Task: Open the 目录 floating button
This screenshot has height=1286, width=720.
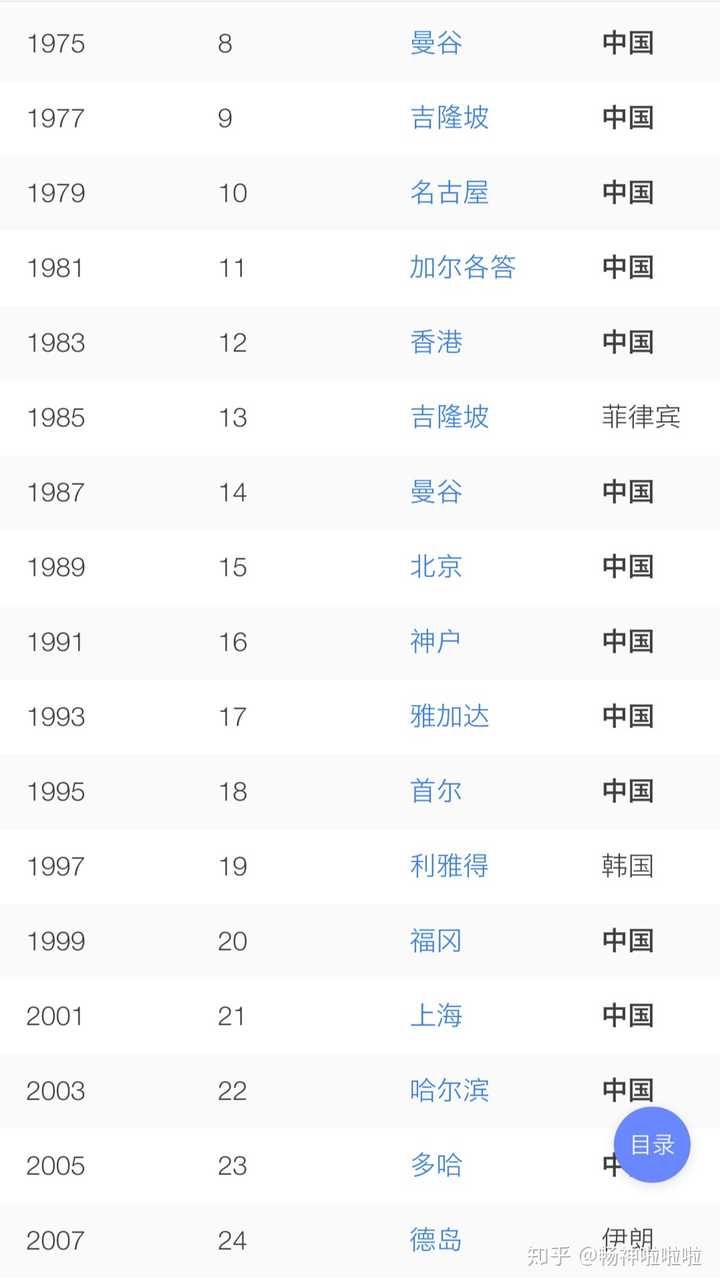Action: pos(652,1145)
